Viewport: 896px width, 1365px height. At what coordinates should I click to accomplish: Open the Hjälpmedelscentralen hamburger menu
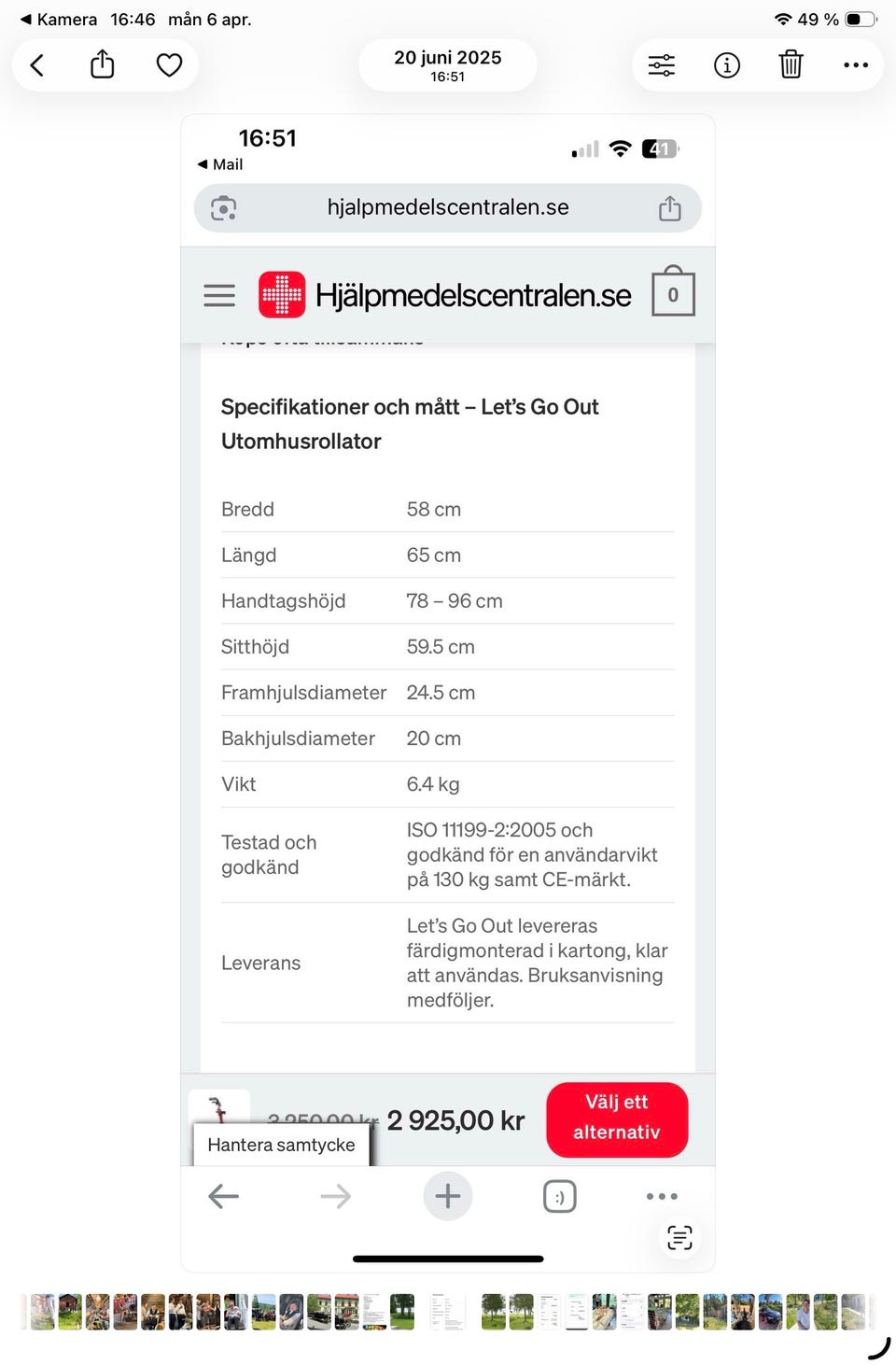218,294
